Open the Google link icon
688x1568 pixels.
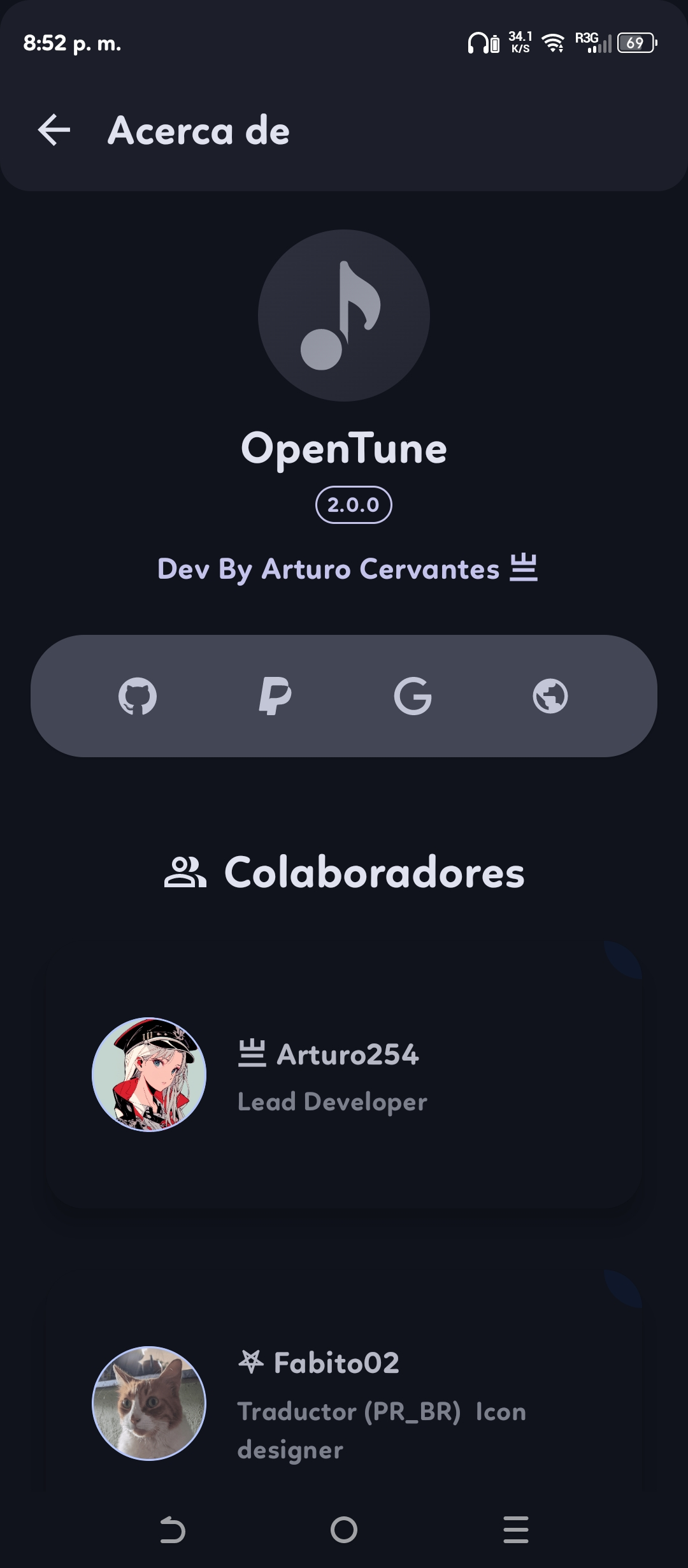click(x=413, y=696)
